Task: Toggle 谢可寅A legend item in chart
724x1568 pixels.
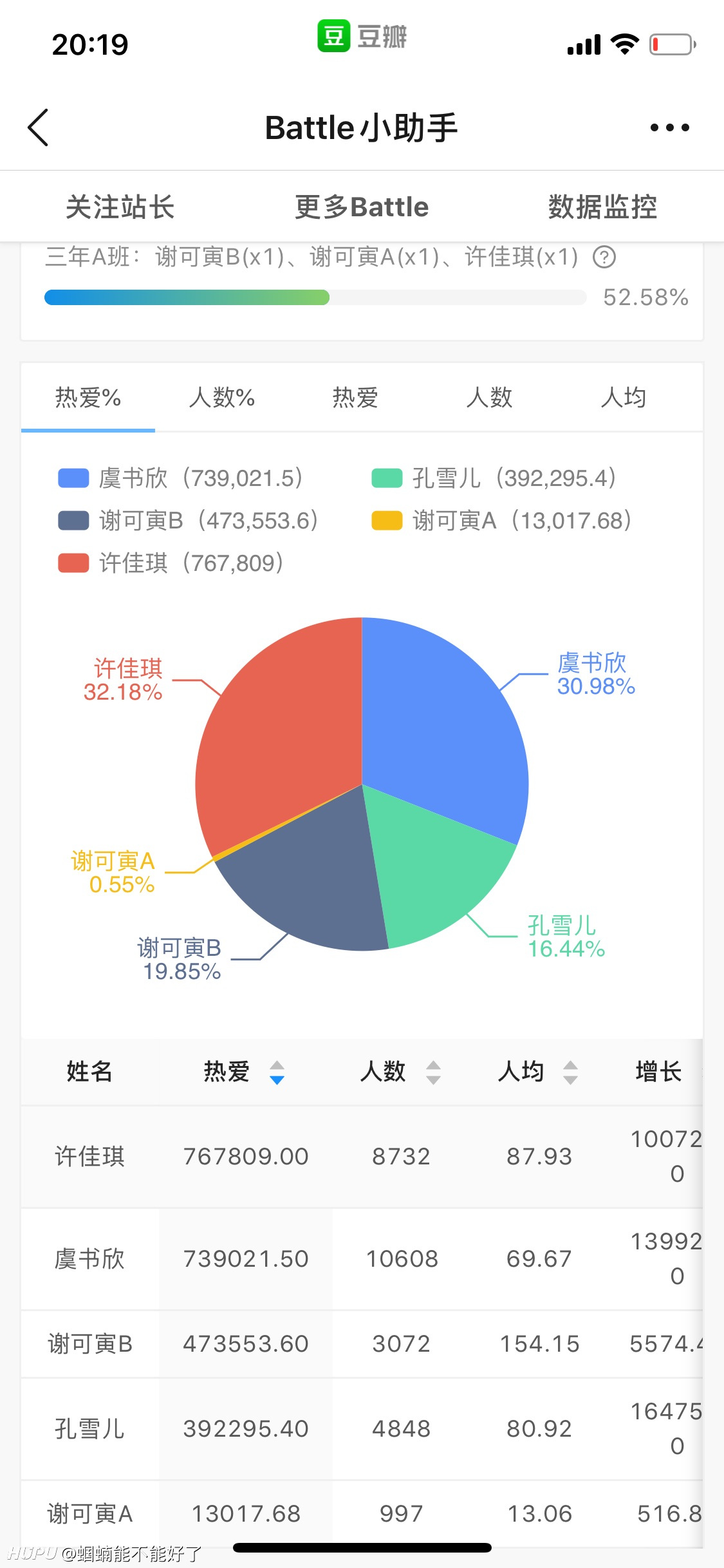Action: (x=502, y=521)
